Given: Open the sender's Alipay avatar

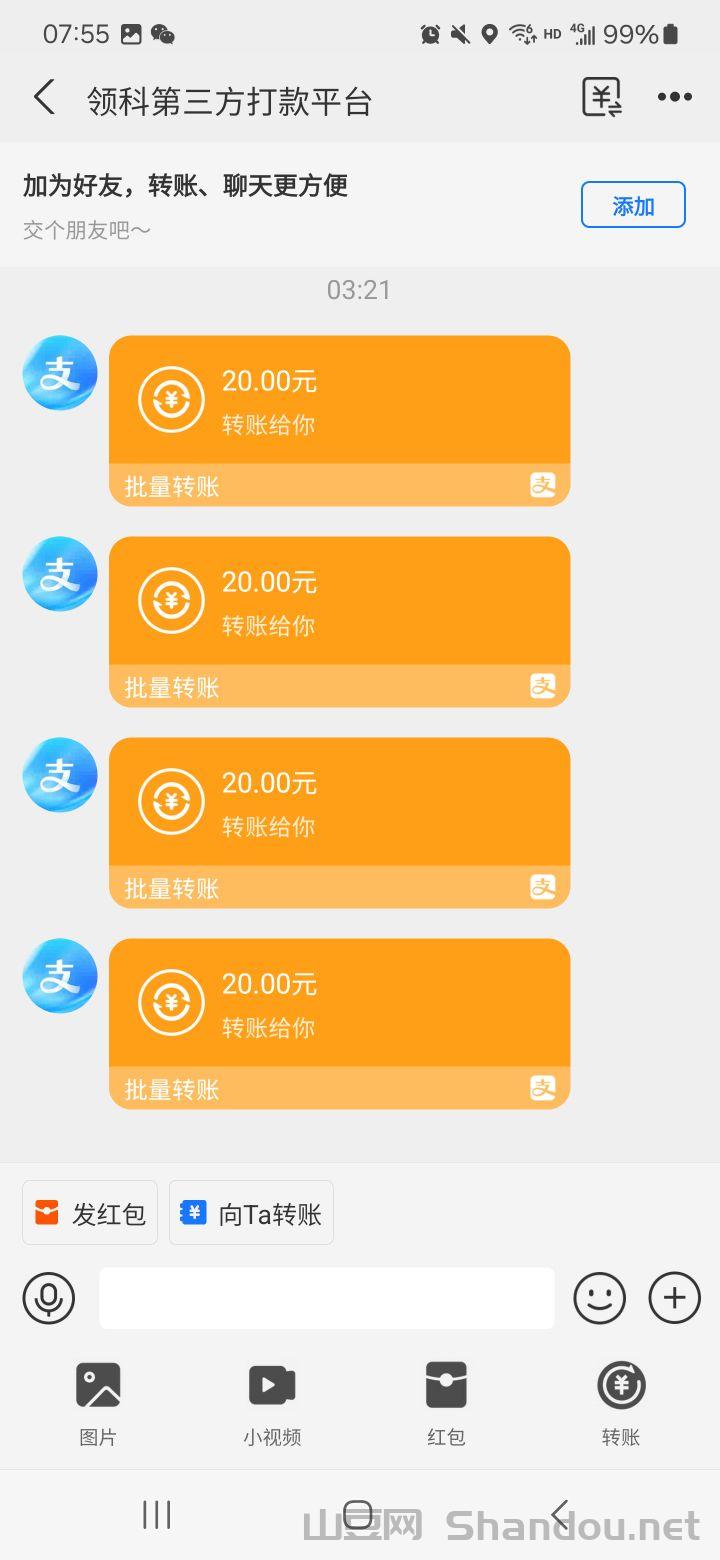Looking at the screenshot, I should pyautogui.click(x=60, y=373).
